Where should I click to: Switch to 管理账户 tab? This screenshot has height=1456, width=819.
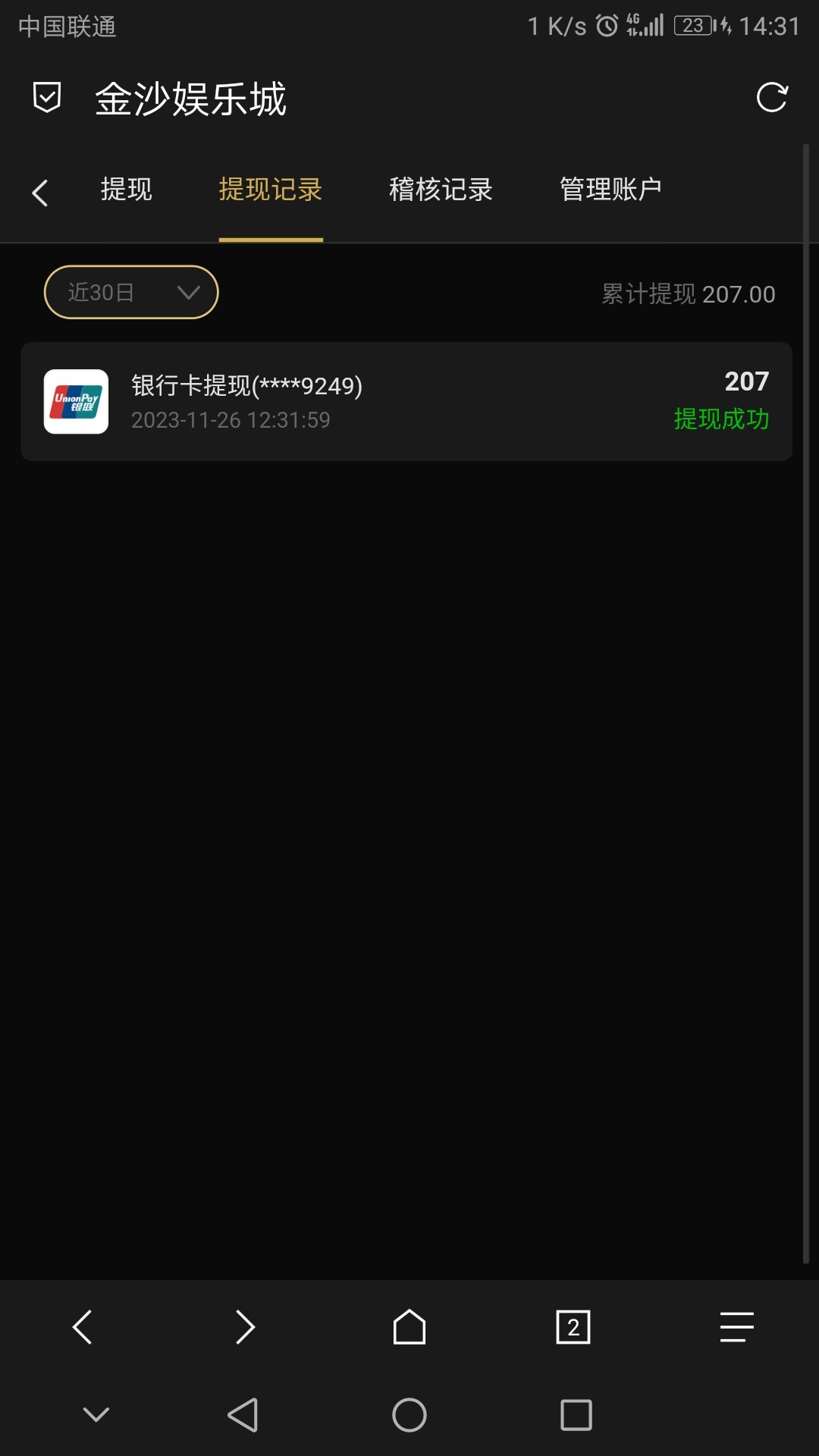[x=610, y=190]
